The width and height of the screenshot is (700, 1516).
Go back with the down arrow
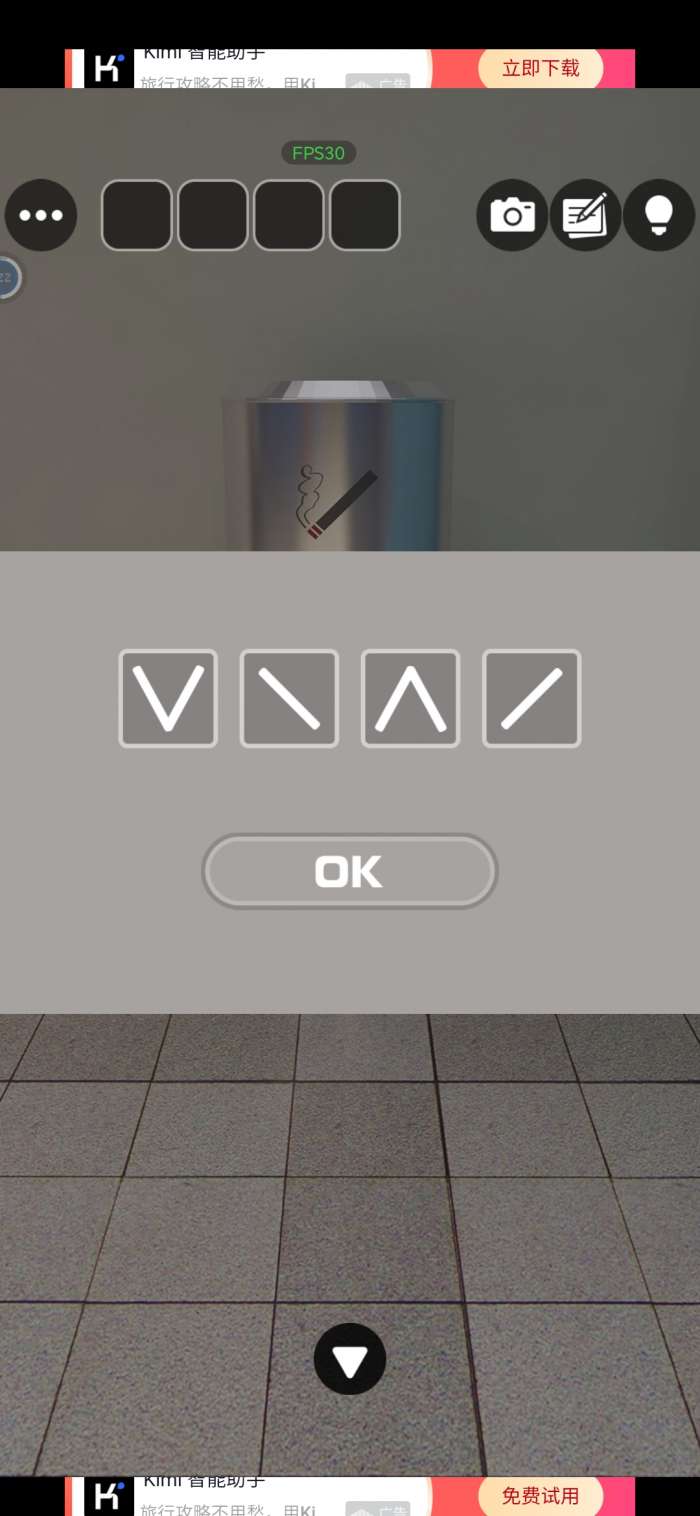pos(349,1359)
